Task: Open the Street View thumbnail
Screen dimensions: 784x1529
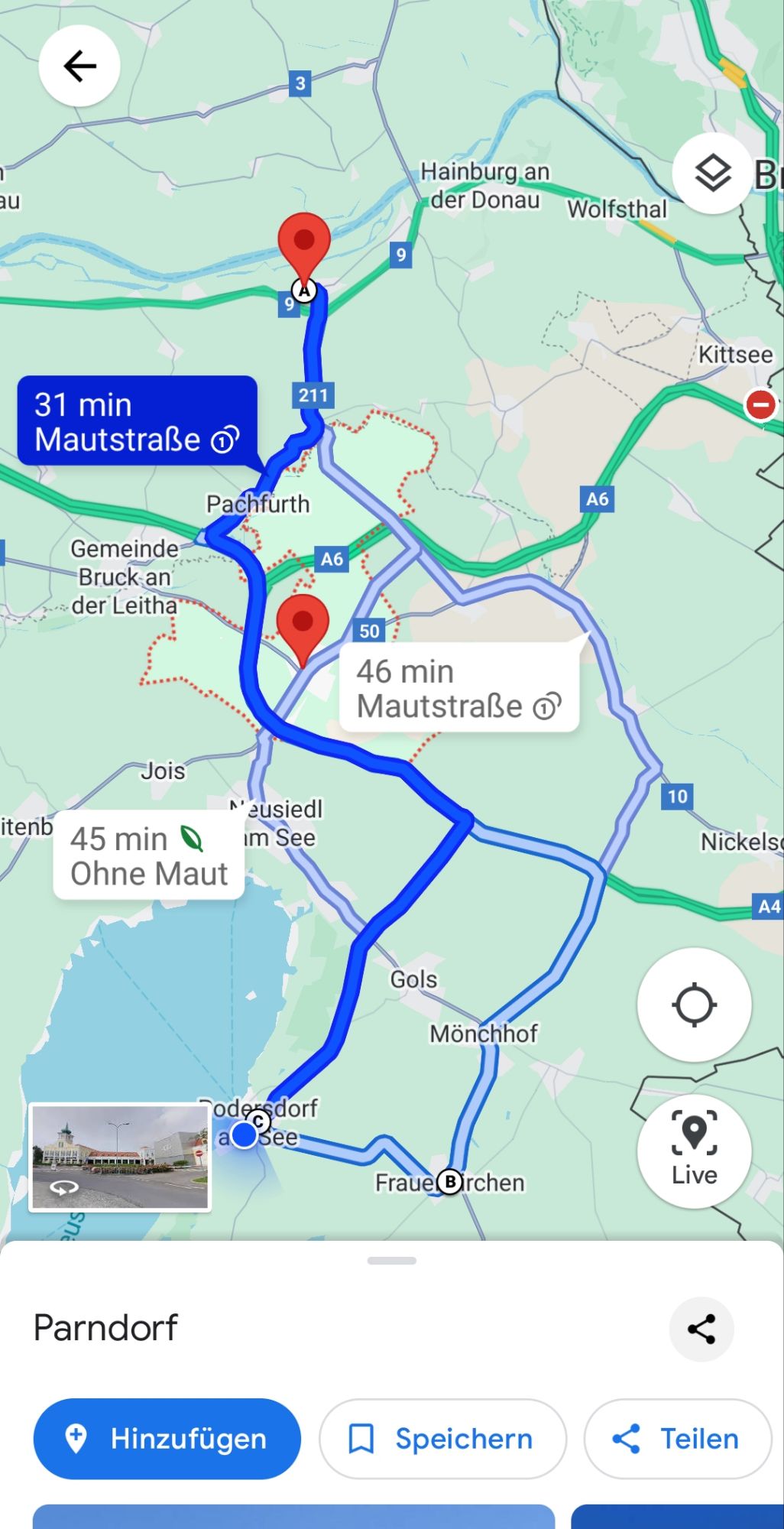Action: [x=120, y=1157]
